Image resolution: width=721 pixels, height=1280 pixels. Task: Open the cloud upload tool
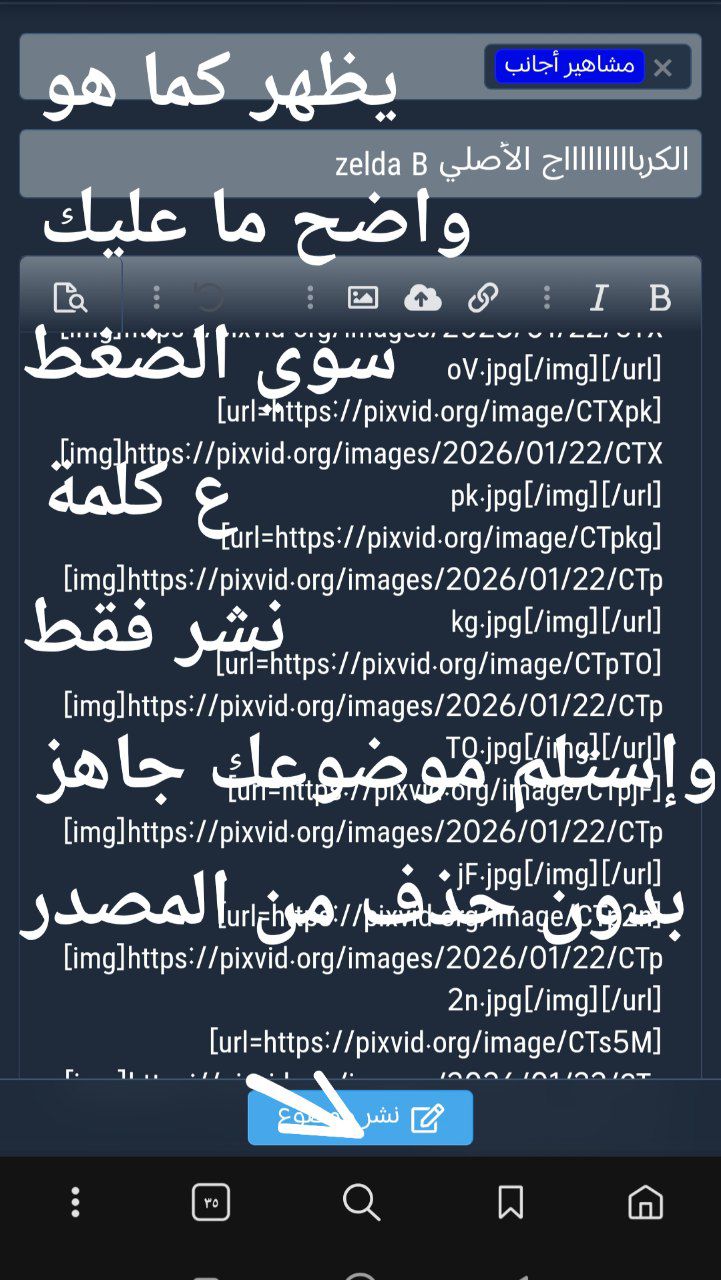point(422,297)
